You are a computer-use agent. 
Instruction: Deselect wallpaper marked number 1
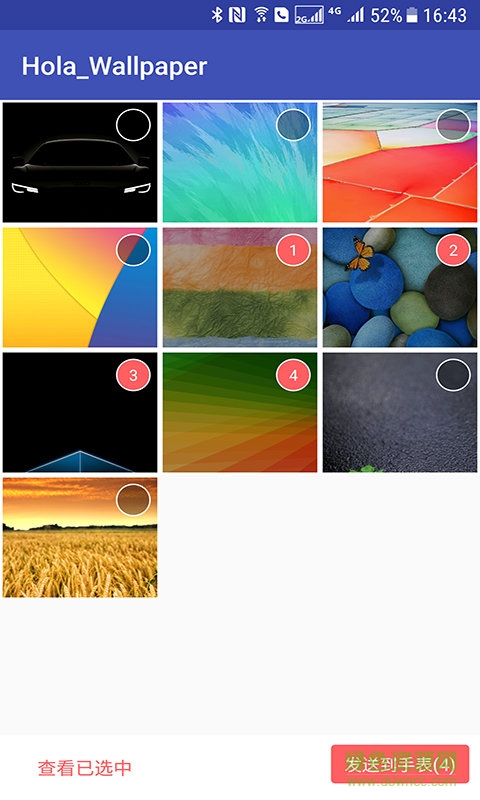tap(293, 249)
